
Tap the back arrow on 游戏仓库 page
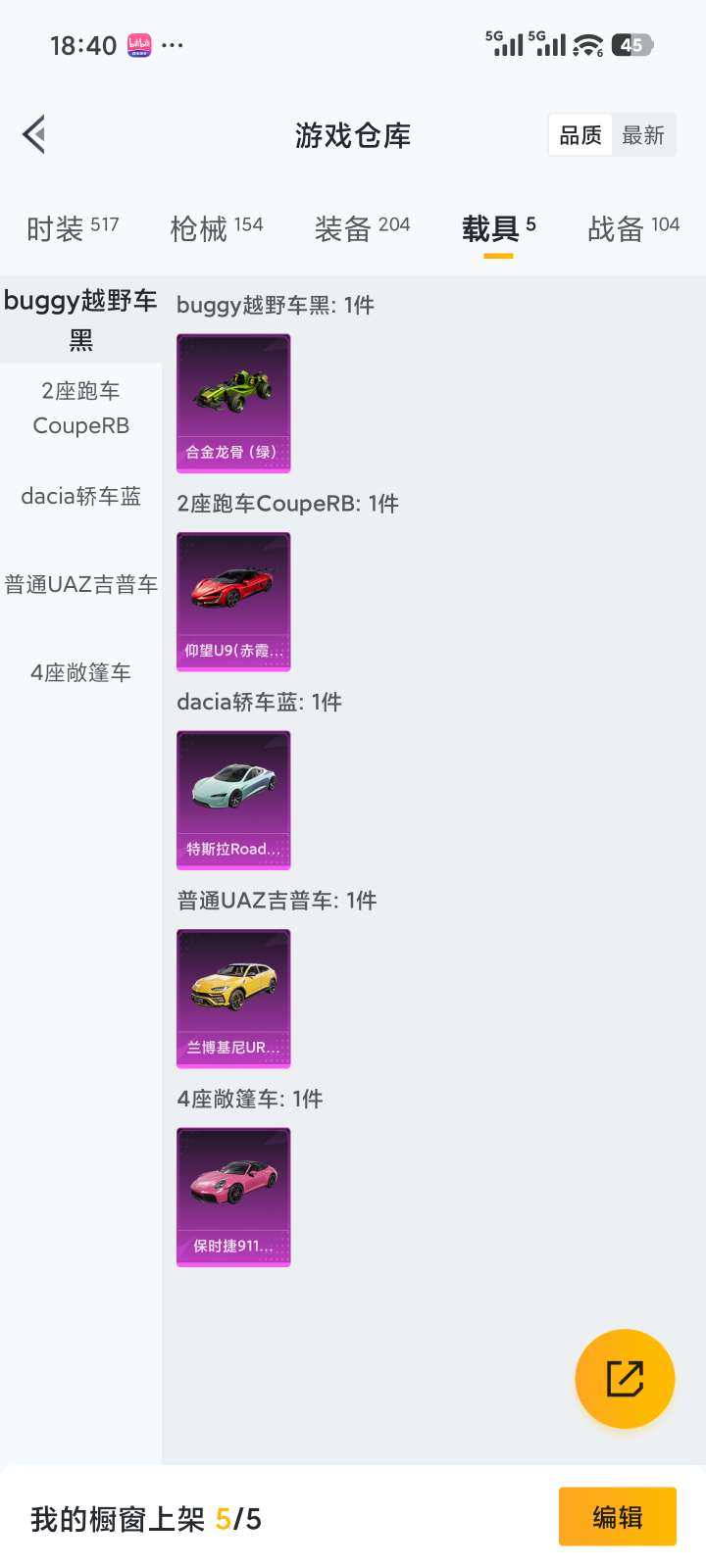point(34,134)
